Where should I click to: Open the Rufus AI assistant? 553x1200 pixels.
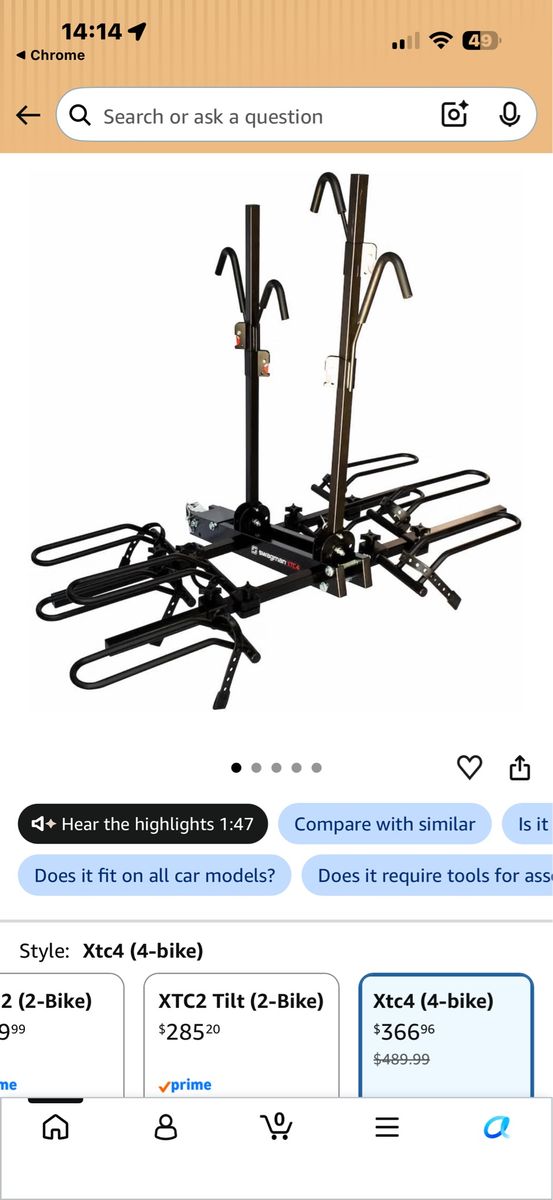[x=497, y=1128]
